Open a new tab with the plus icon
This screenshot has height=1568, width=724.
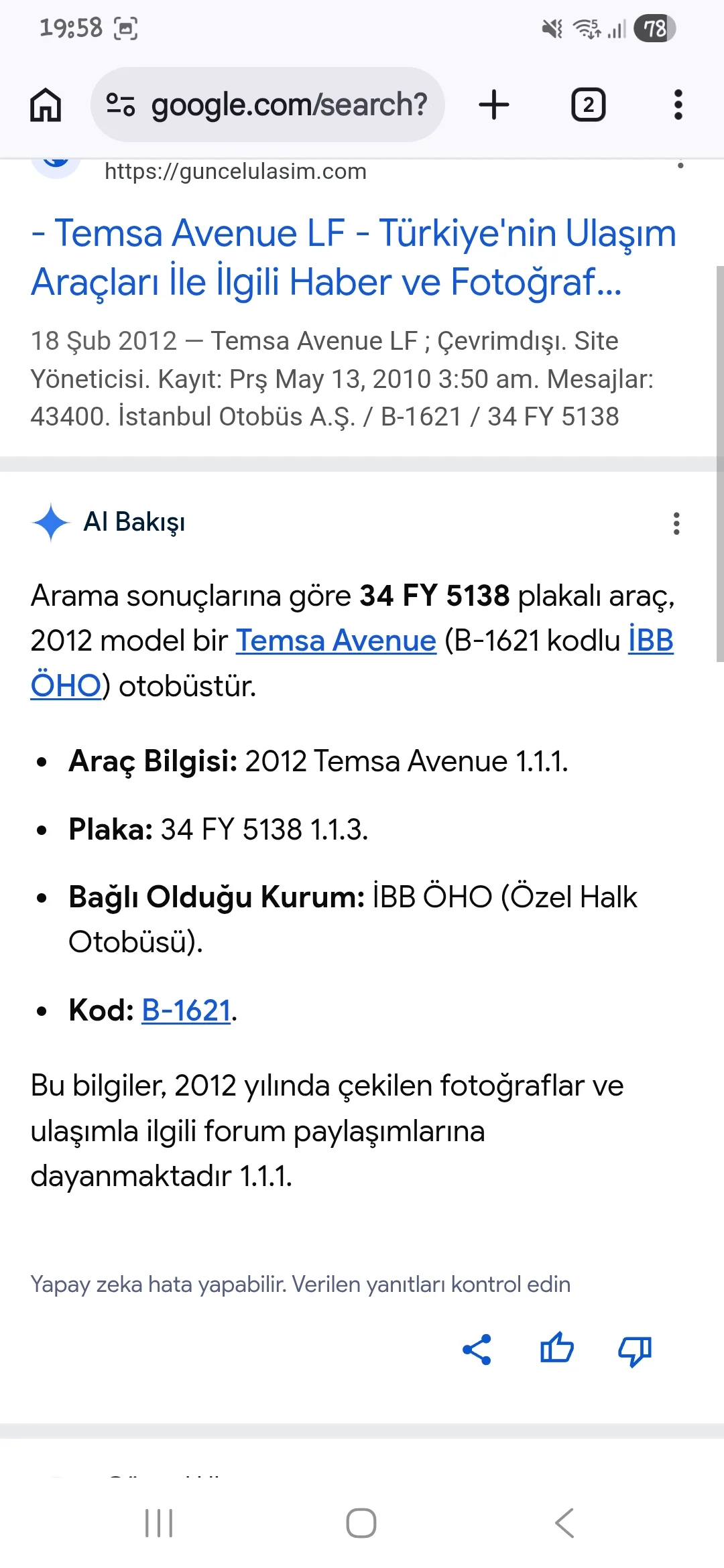493,104
